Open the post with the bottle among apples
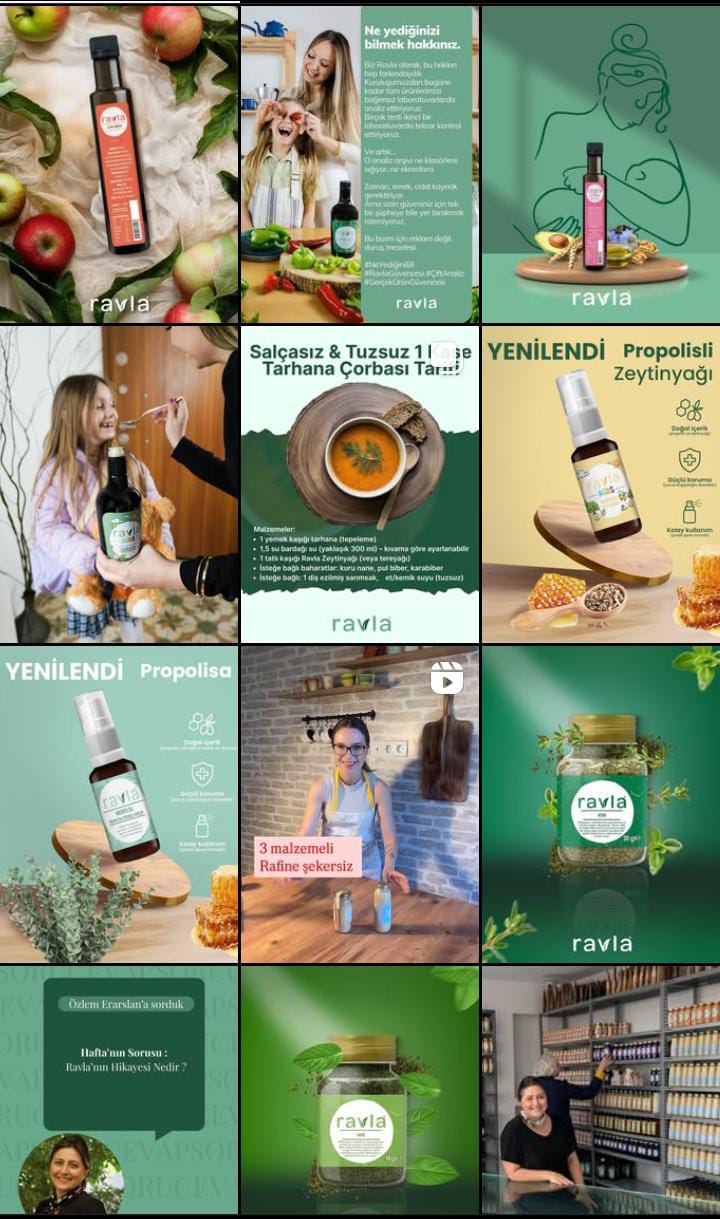This screenshot has width=720, height=1219. (119, 163)
